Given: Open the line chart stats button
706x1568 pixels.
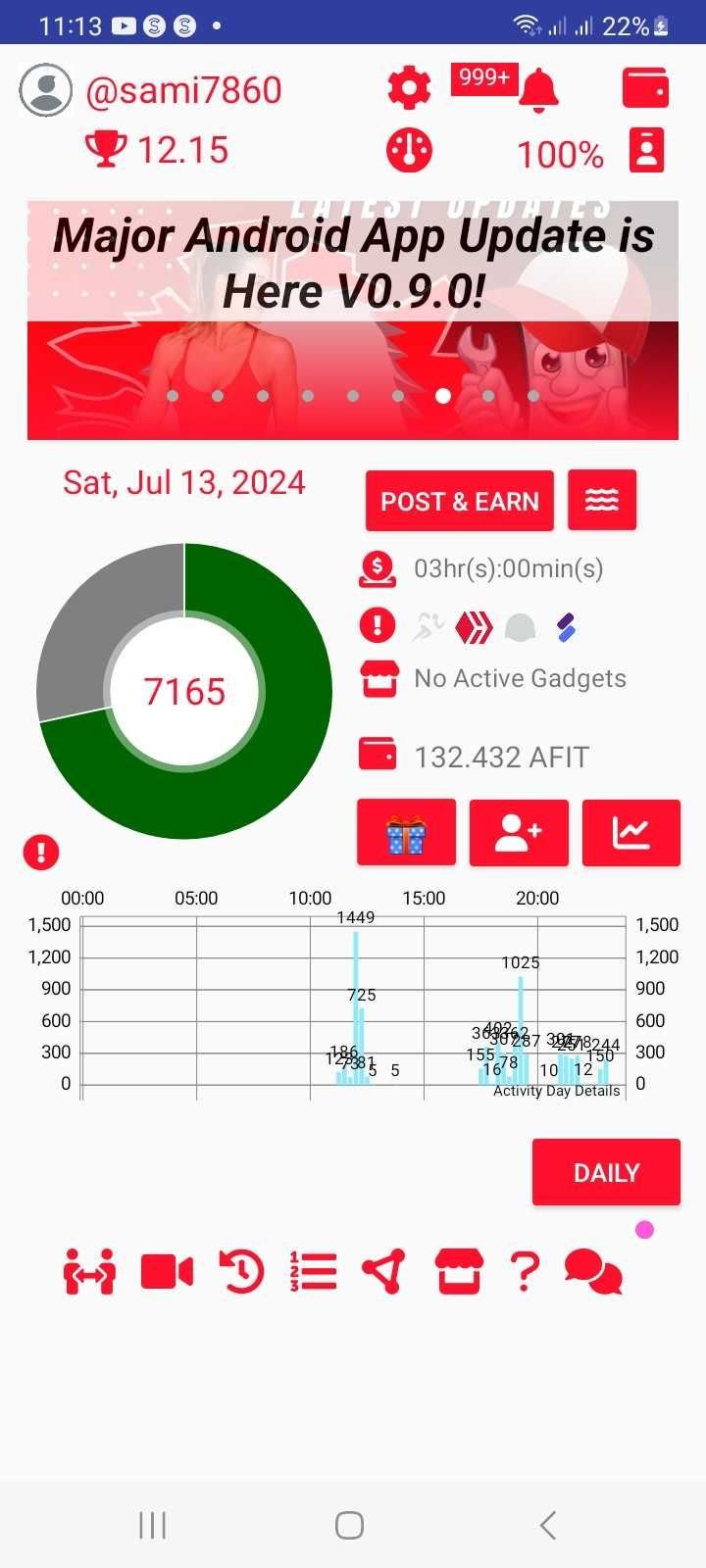Looking at the screenshot, I should tap(631, 833).
